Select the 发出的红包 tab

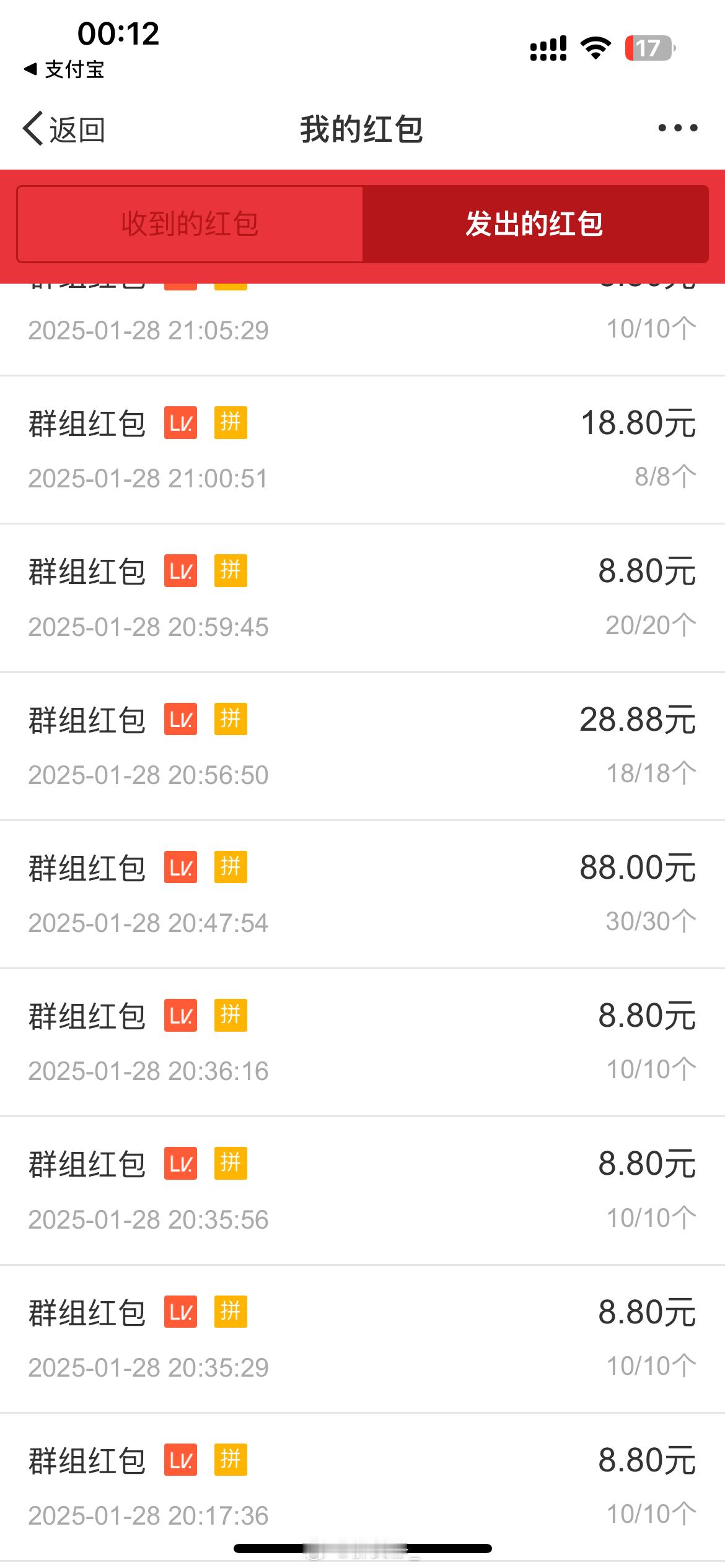pos(535,224)
